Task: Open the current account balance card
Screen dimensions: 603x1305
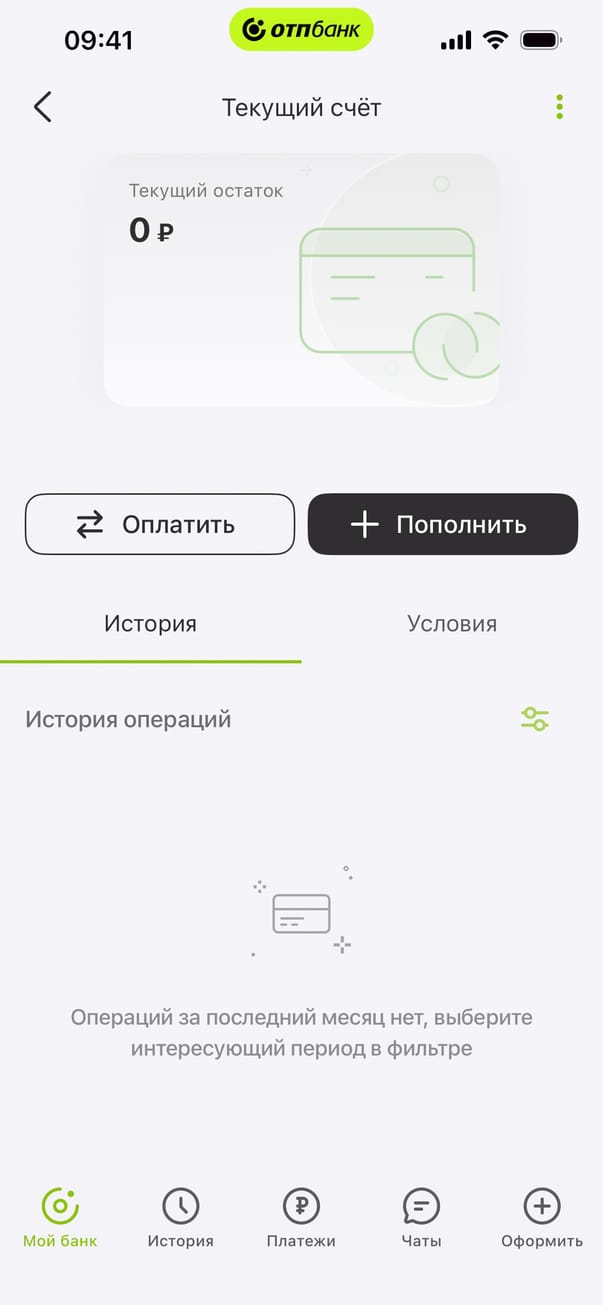Action: click(x=301, y=280)
